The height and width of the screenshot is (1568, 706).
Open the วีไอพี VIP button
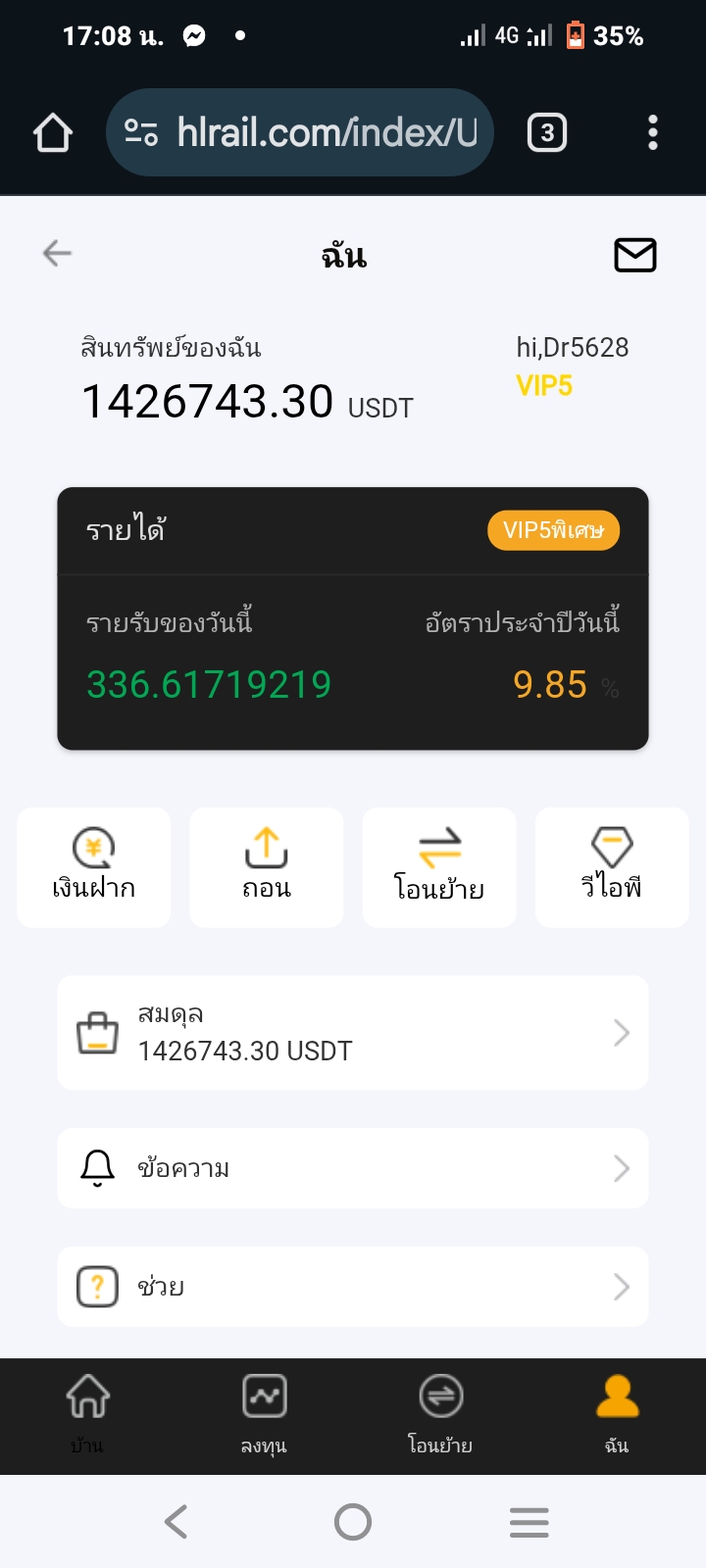tap(612, 867)
